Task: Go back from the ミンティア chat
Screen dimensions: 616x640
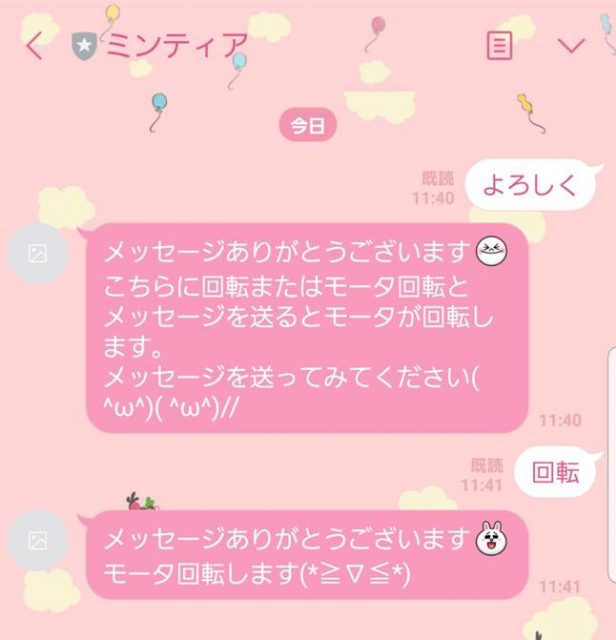Action: (35, 46)
